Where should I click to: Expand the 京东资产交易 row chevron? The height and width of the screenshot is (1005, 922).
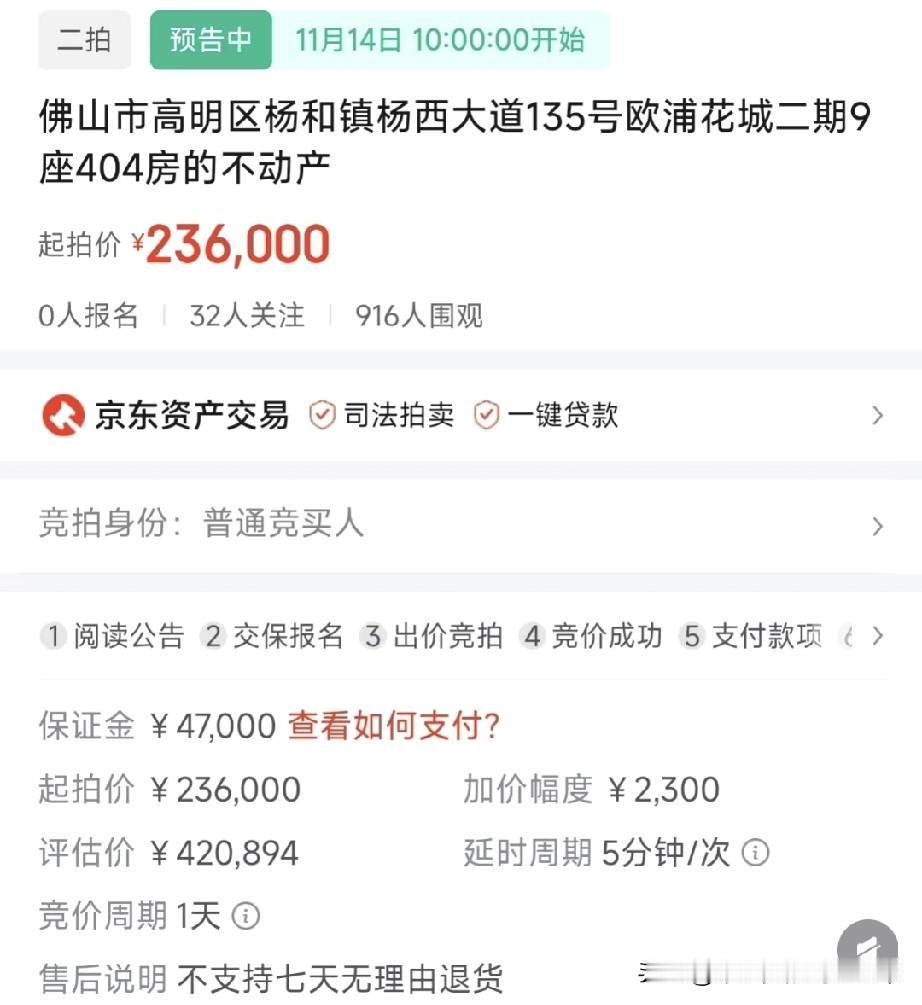click(x=877, y=415)
